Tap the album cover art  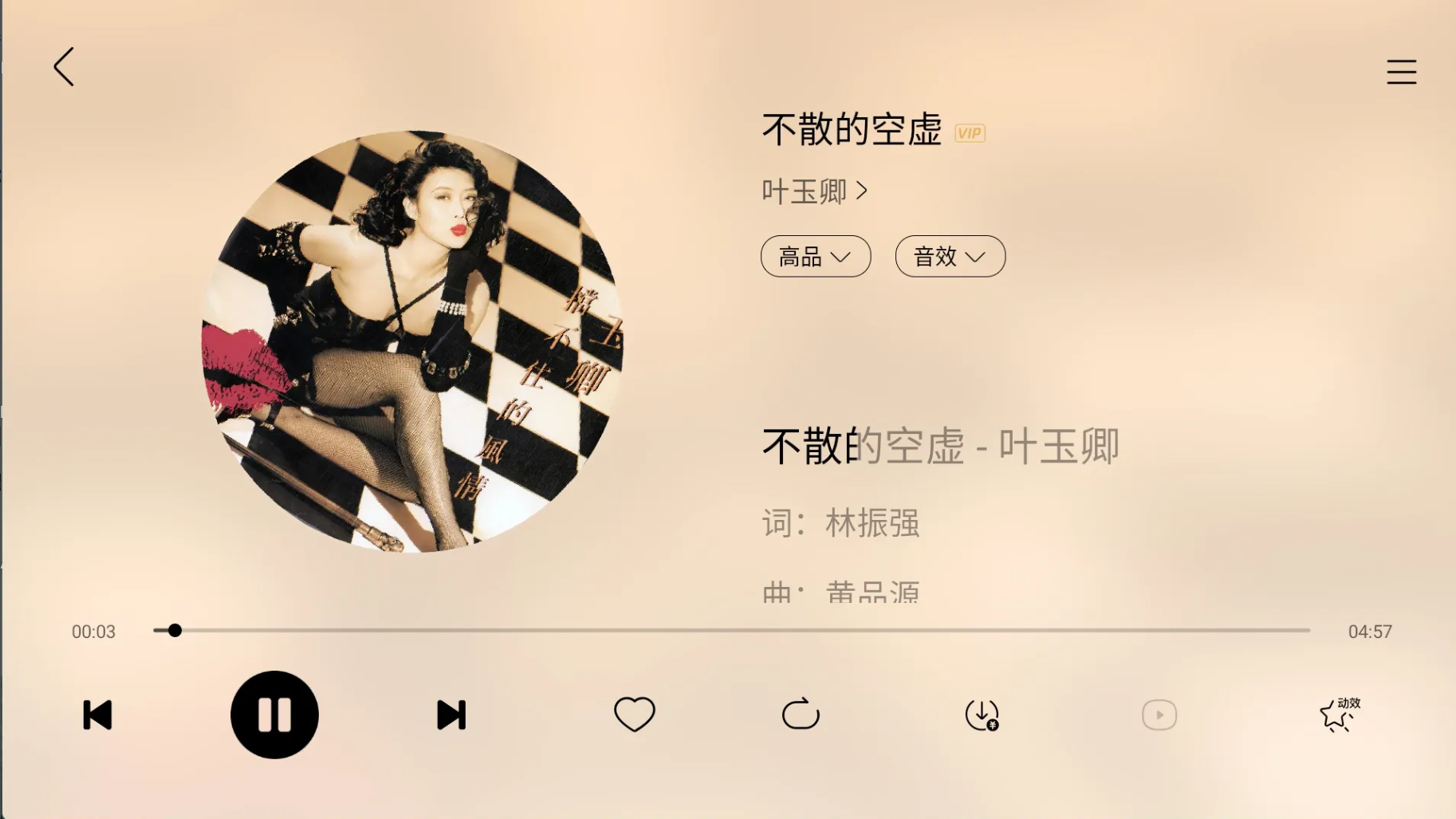point(412,341)
